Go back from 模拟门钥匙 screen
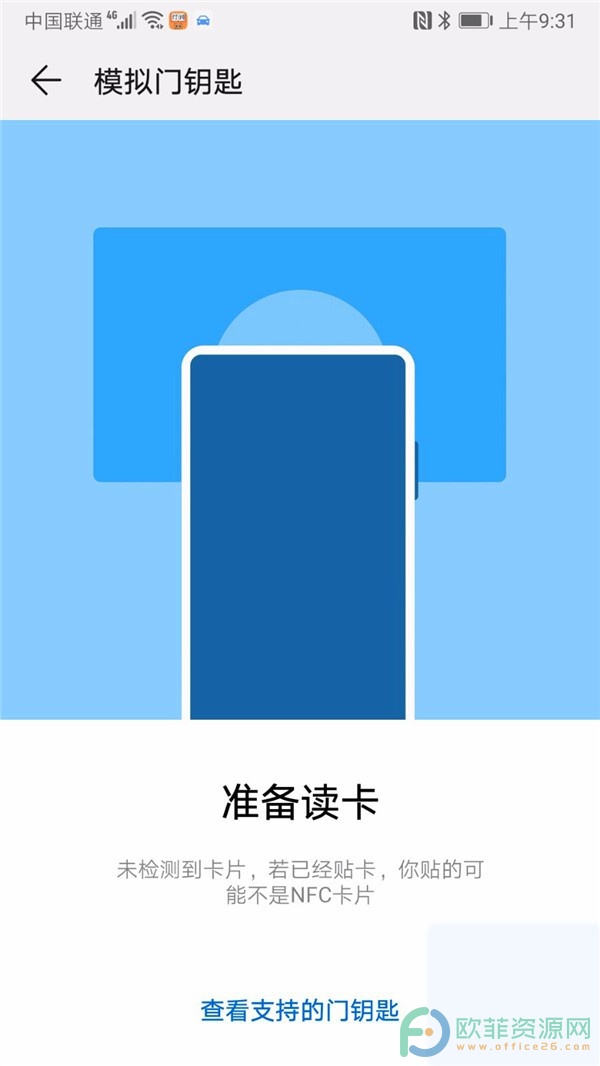Viewport: 600px width, 1066px height. point(46,81)
